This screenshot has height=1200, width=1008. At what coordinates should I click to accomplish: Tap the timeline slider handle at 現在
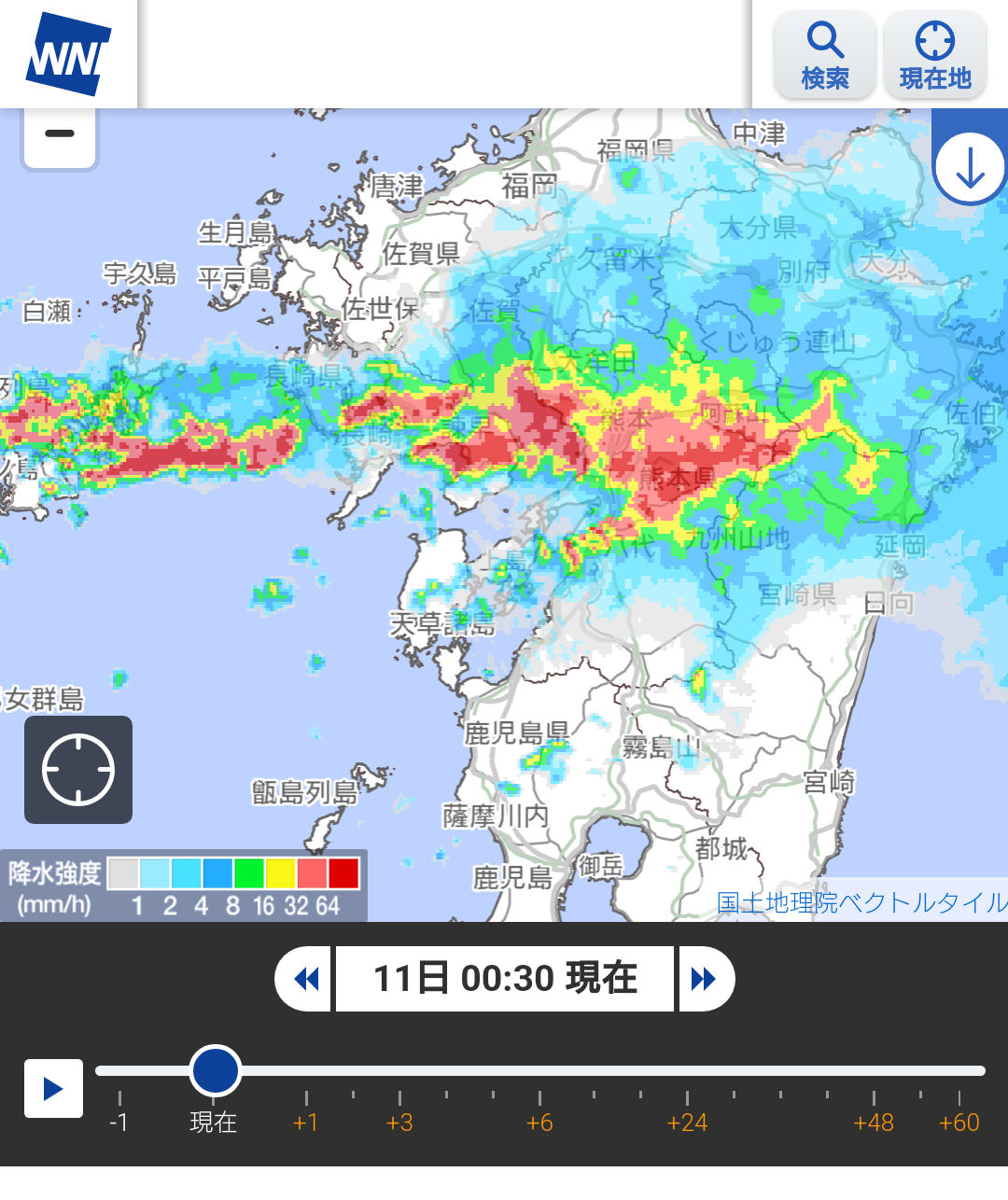[x=216, y=1071]
